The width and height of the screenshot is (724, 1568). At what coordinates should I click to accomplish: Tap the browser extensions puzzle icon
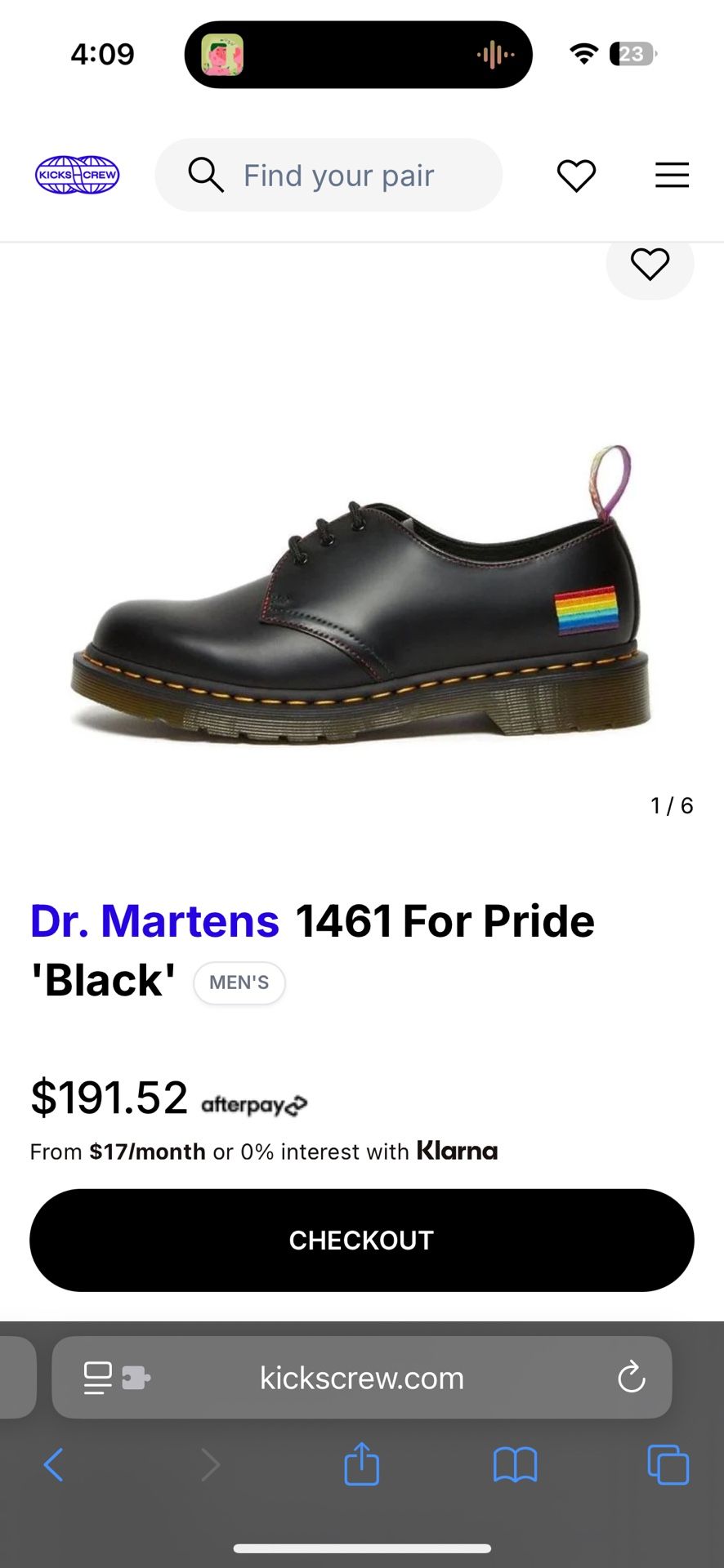point(137,1378)
